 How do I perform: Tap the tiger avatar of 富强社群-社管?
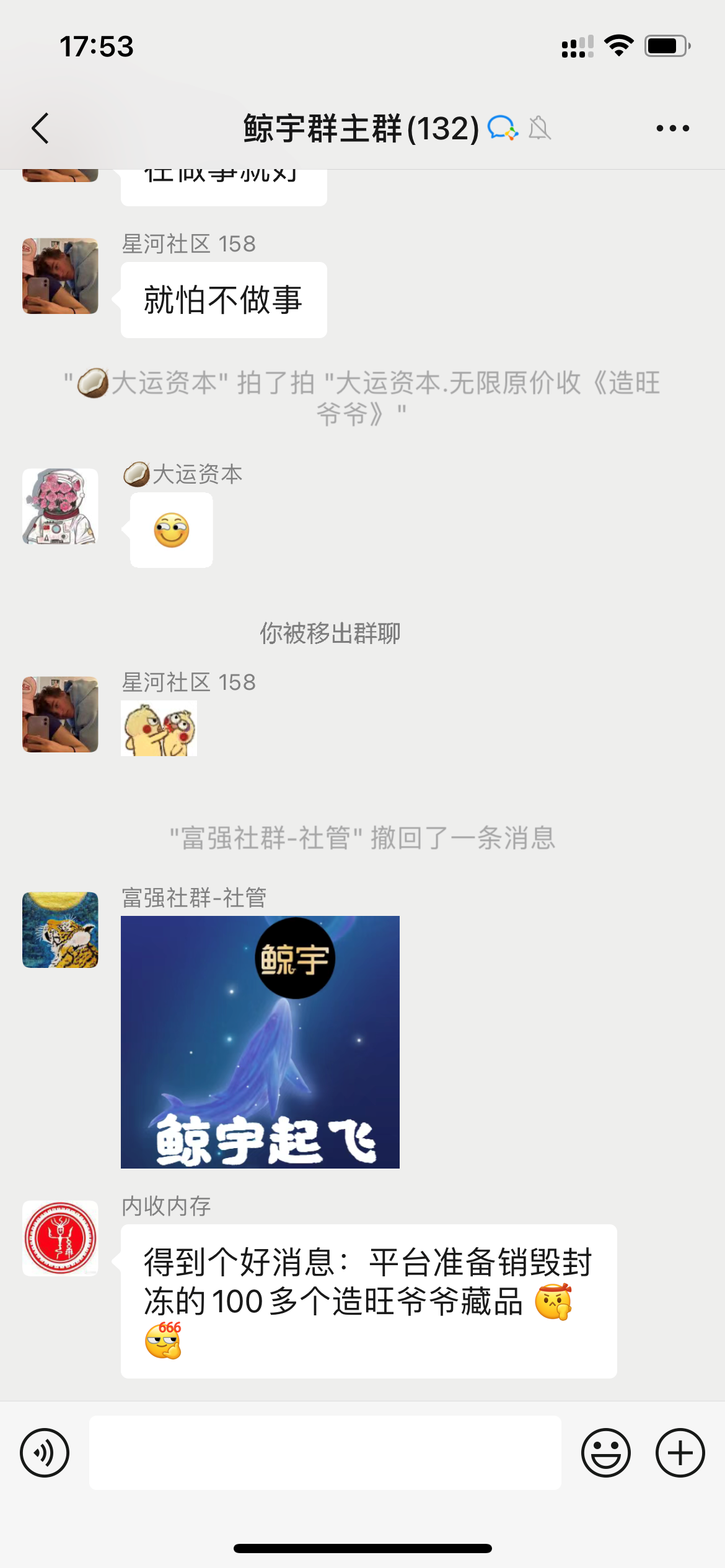pyautogui.click(x=60, y=930)
